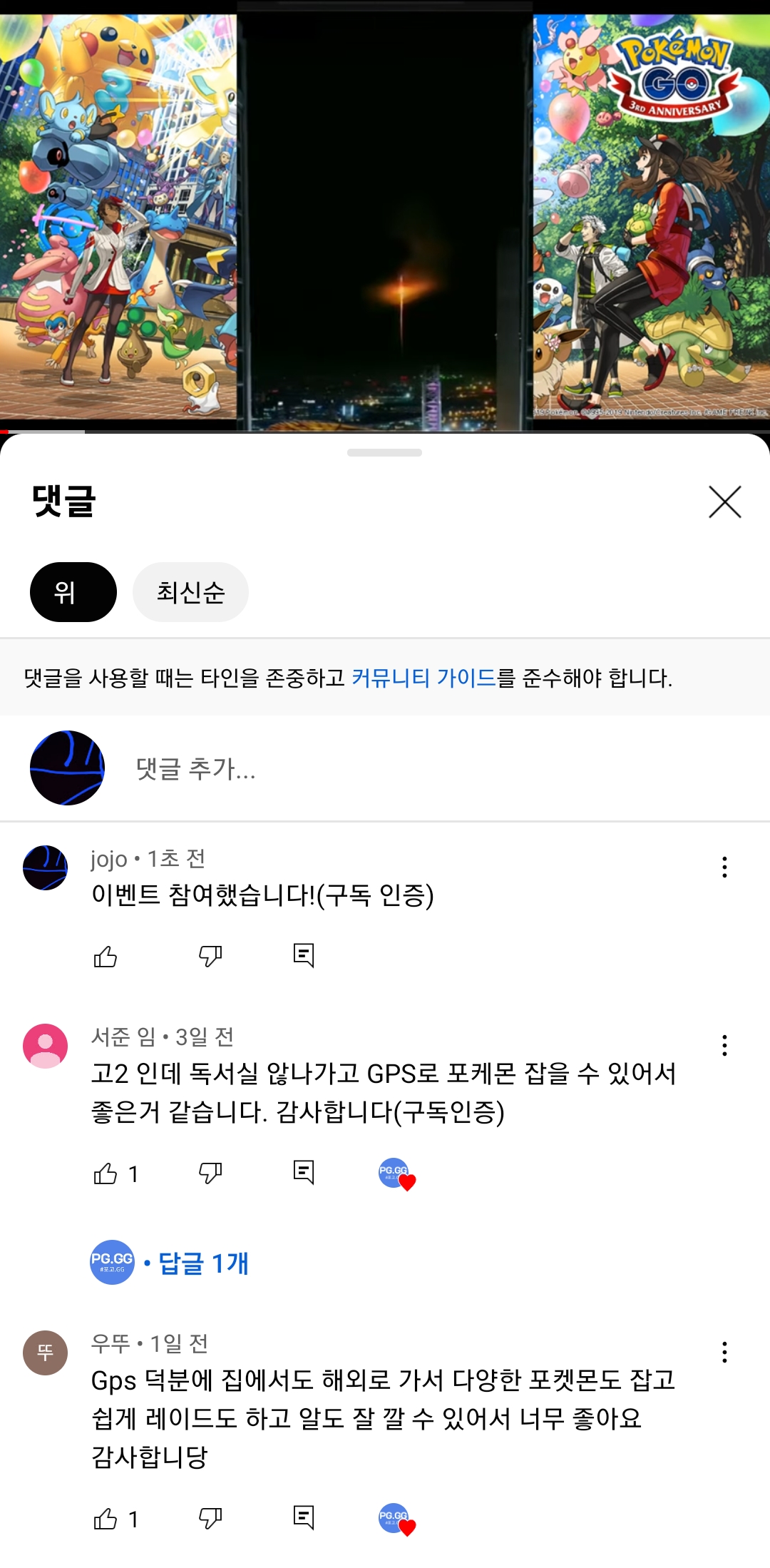The height and width of the screenshot is (1568, 770).
Task: Dislike jojo's comment
Action: click(210, 956)
